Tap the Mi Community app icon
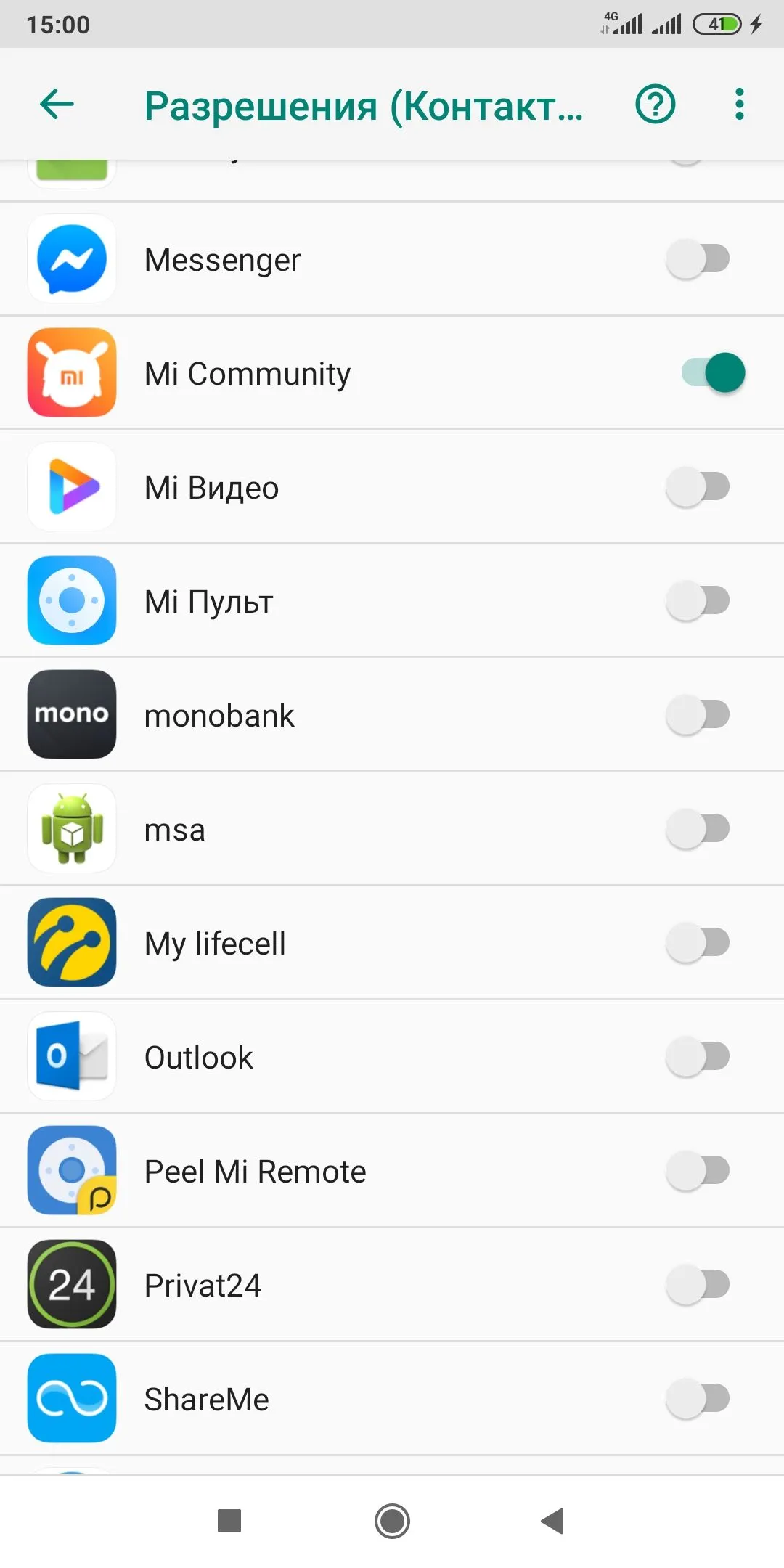The width and height of the screenshot is (784, 1568). click(x=71, y=372)
